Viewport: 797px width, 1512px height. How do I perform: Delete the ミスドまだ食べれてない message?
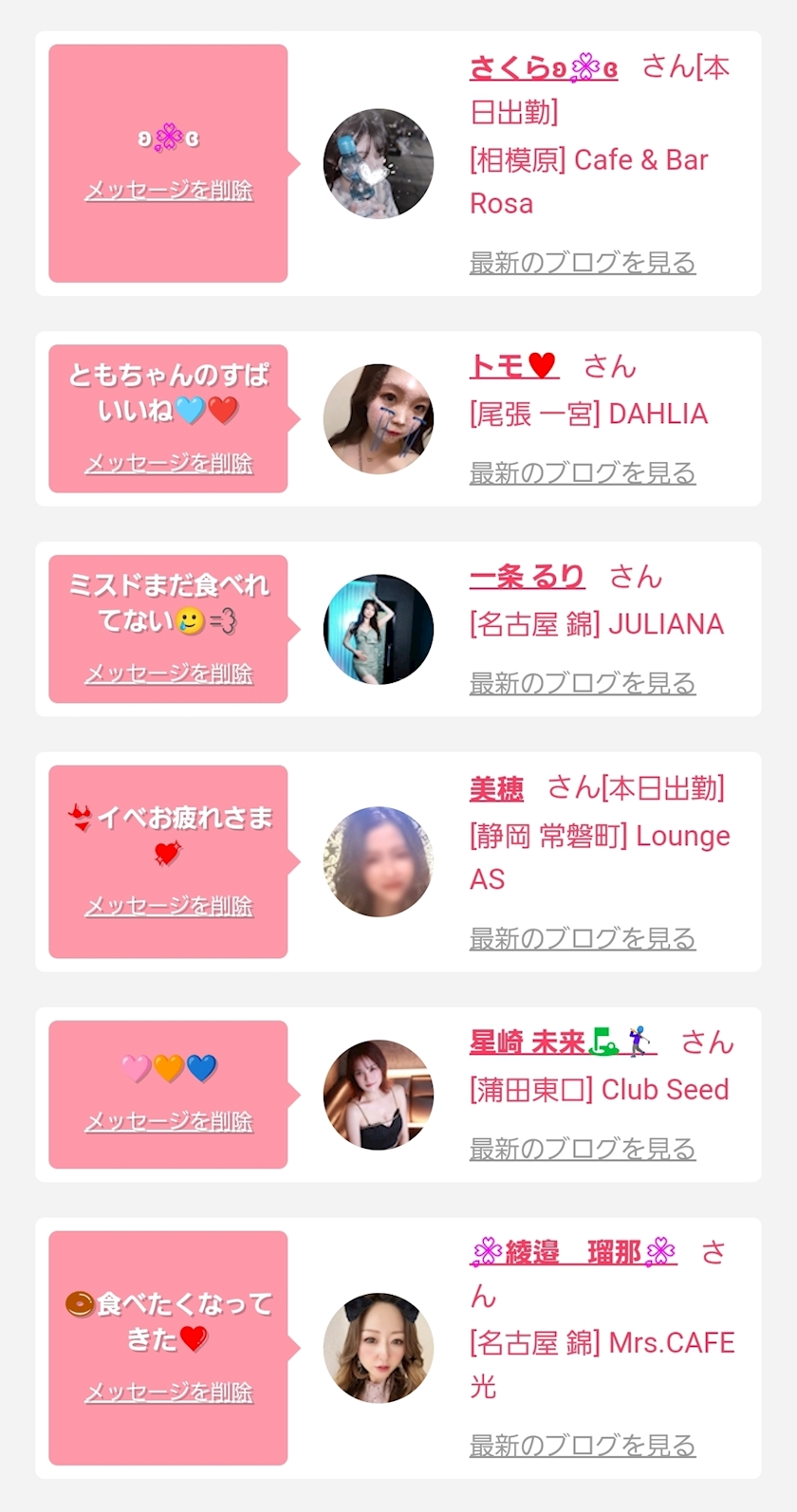[x=169, y=673]
